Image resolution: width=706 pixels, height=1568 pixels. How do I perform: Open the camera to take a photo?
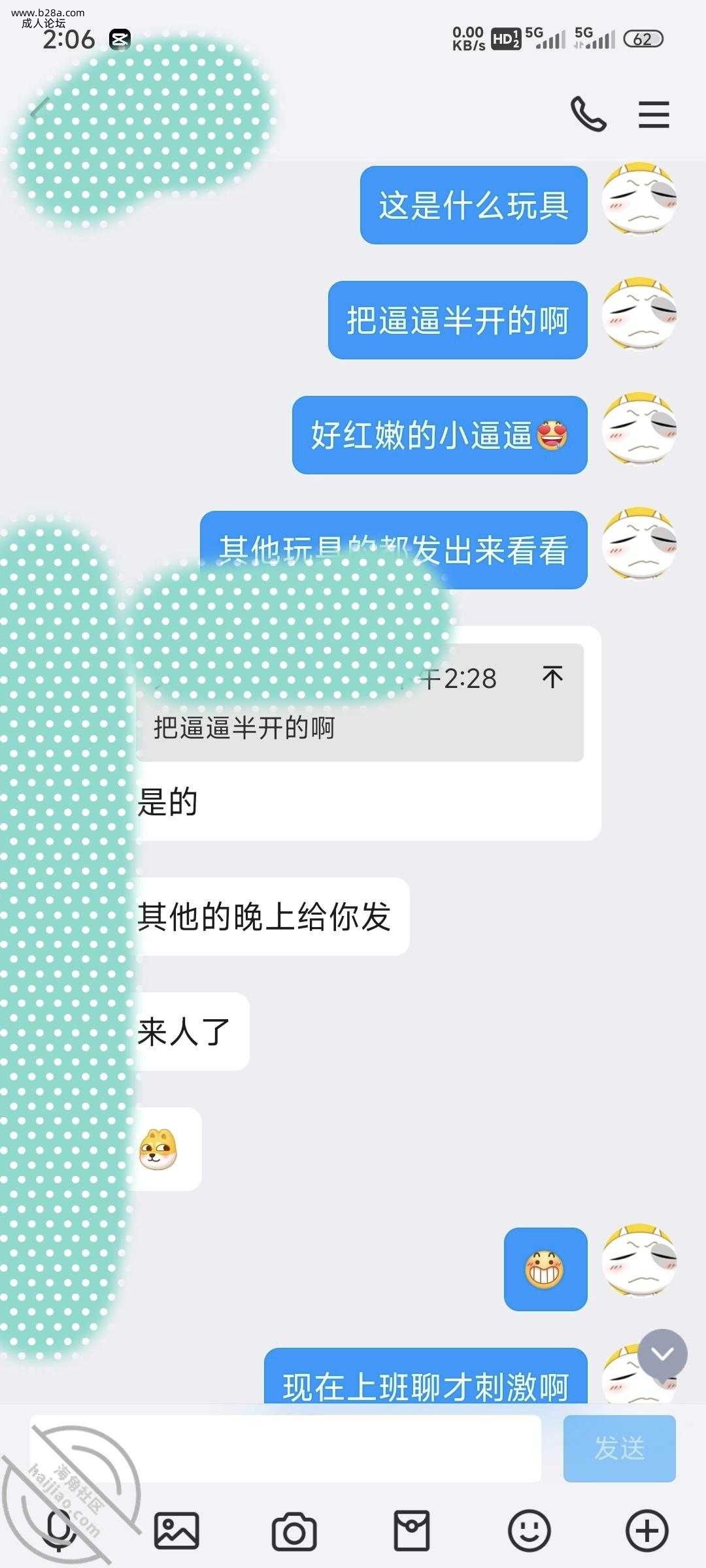point(294,1530)
